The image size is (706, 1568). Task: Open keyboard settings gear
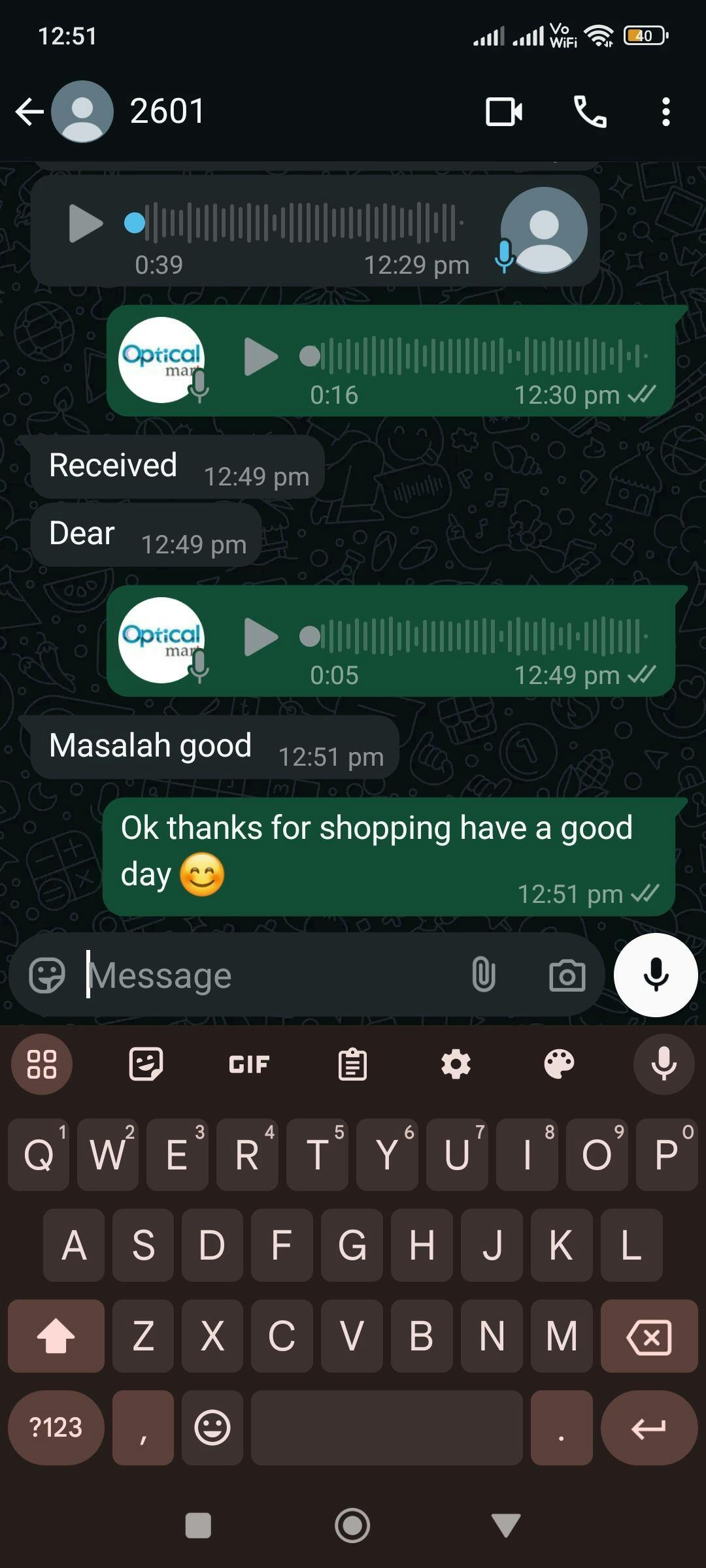(x=456, y=1064)
